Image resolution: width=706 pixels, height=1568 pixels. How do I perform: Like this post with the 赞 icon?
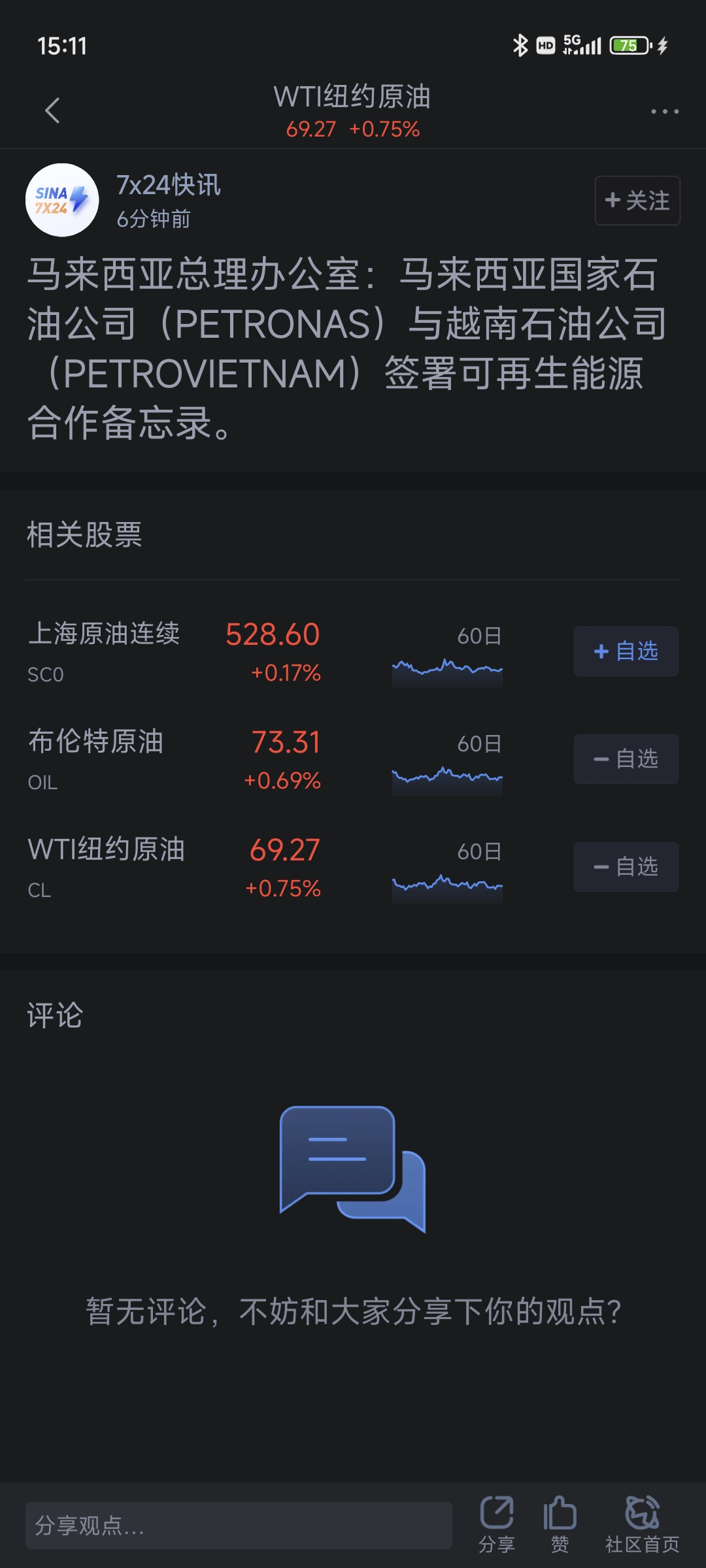pyautogui.click(x=560, y=1525)
